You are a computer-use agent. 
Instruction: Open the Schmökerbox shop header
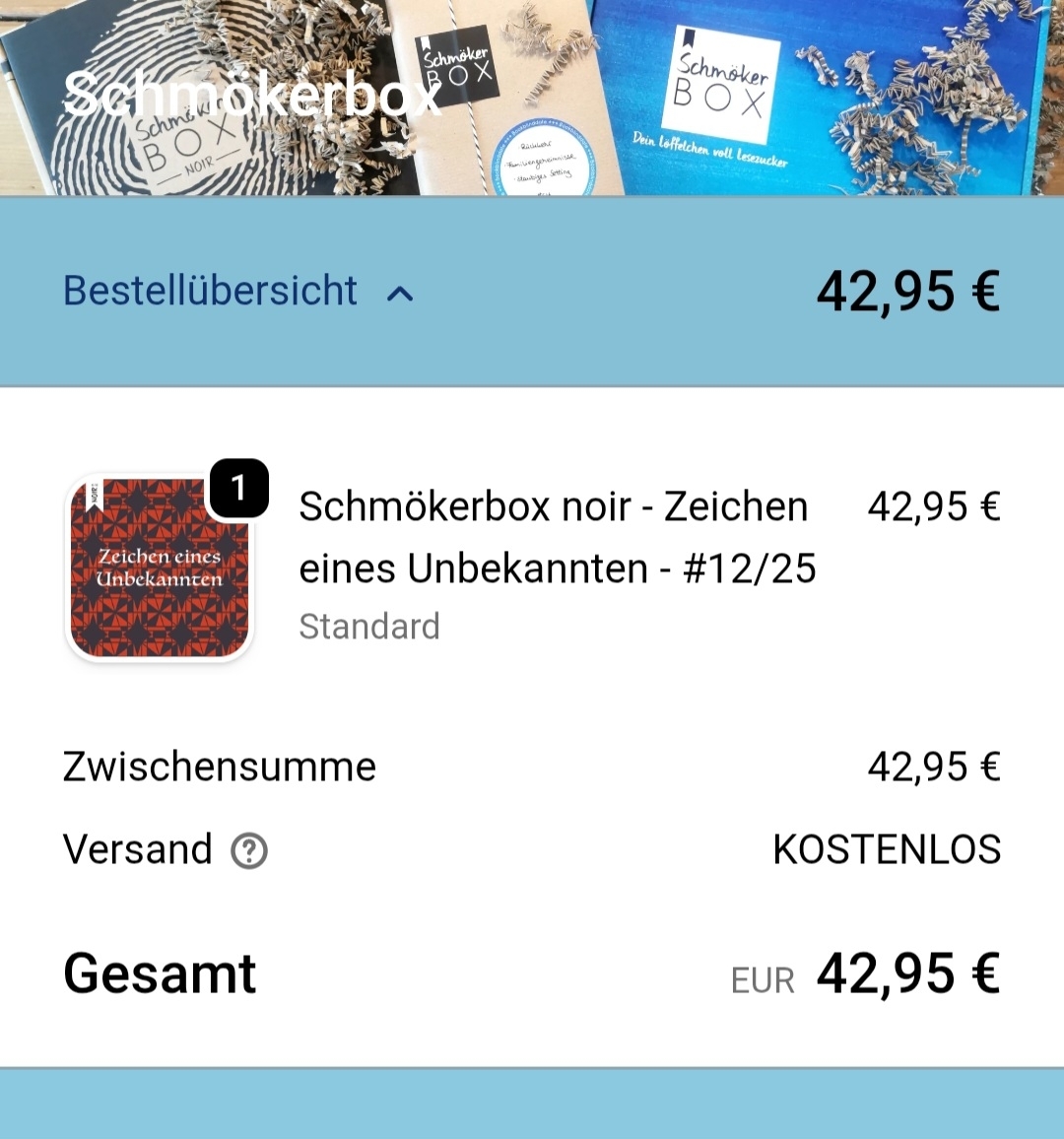click(252, 95)
